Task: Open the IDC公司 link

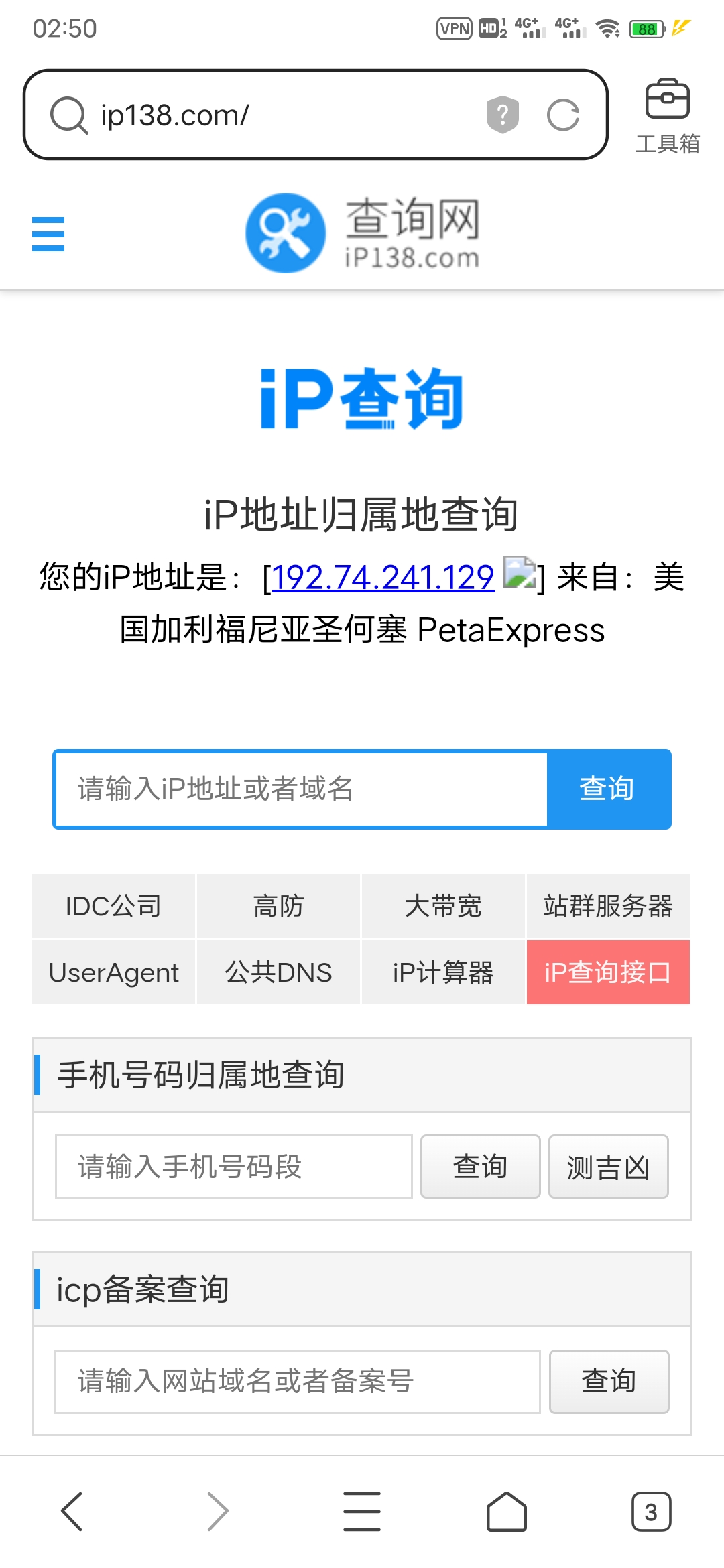Action: point(113,906)
